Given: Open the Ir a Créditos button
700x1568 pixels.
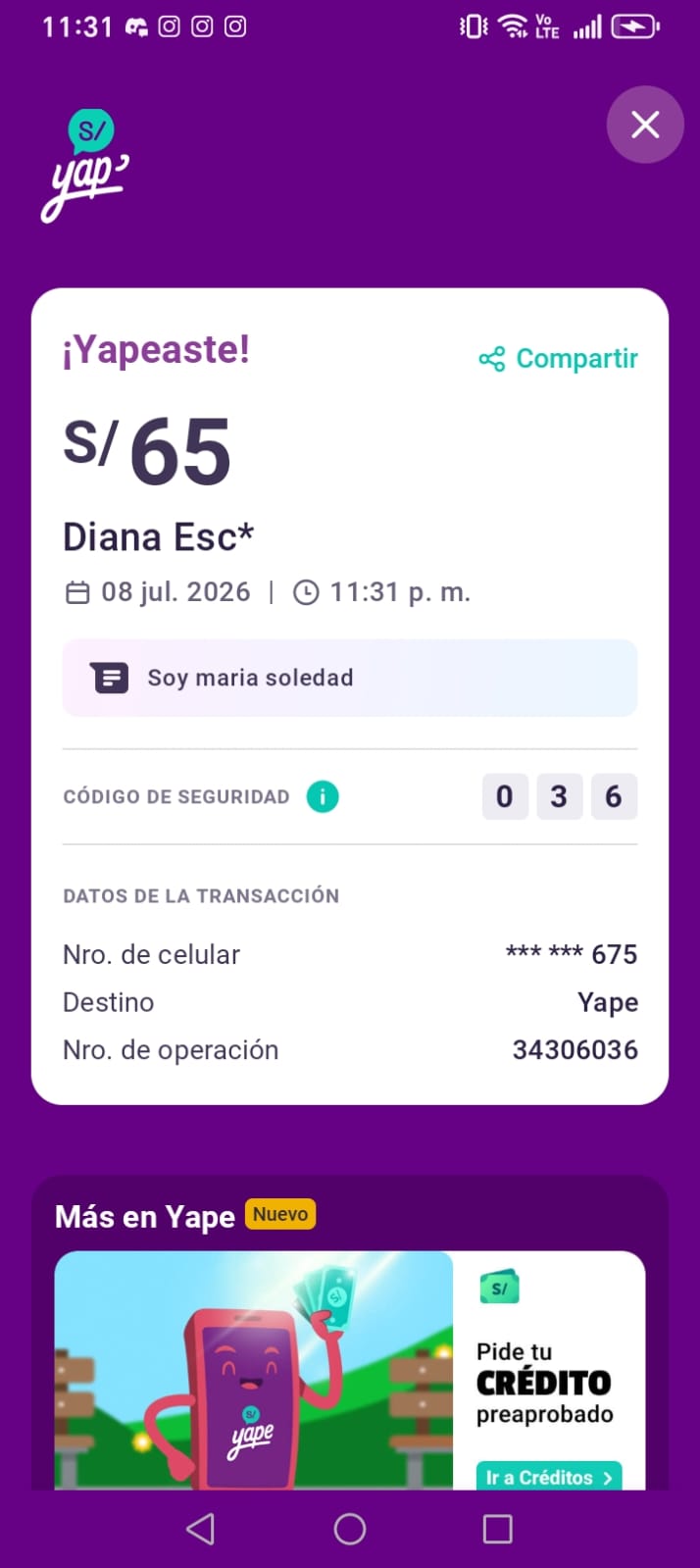Looking at the screenshot, I should [549, 1476].
